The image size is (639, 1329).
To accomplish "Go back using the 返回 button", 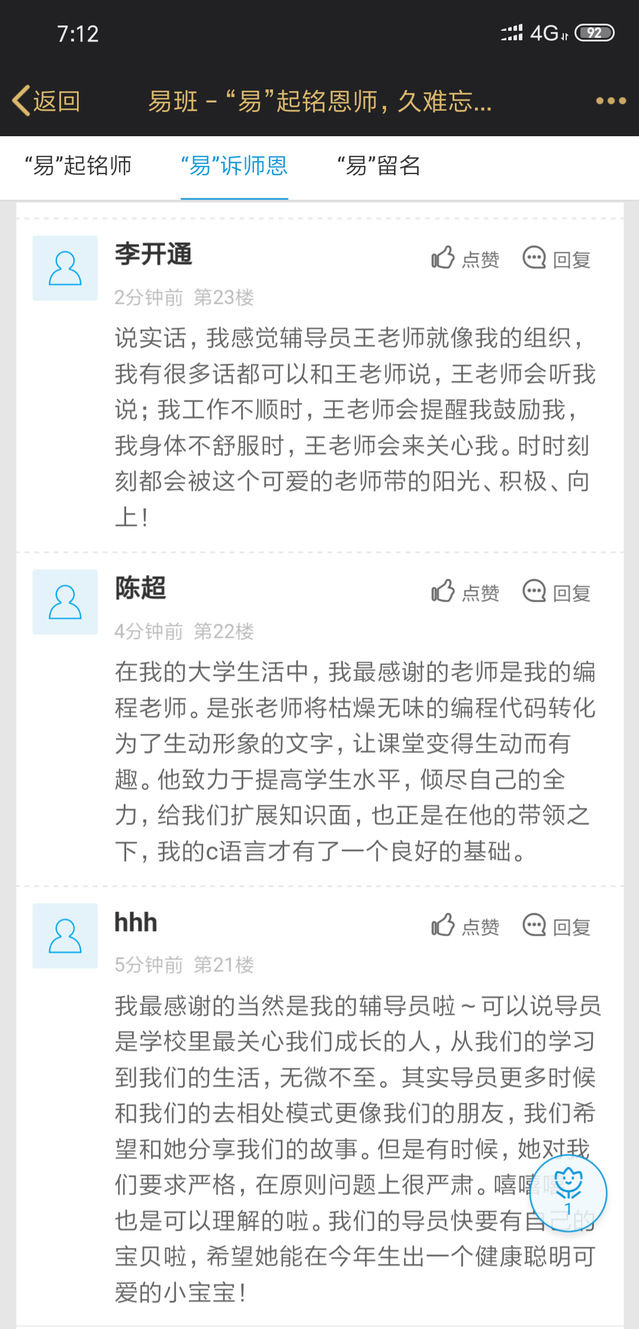I will (46, 101).
